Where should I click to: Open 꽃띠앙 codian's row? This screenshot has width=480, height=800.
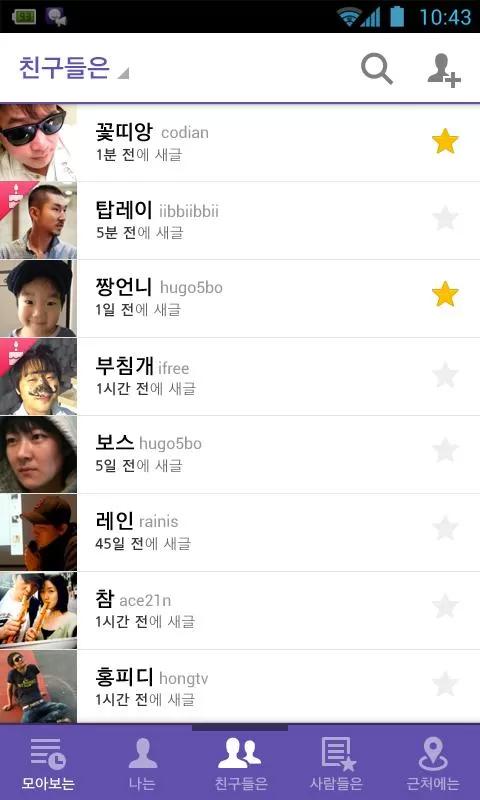[240, 142]
